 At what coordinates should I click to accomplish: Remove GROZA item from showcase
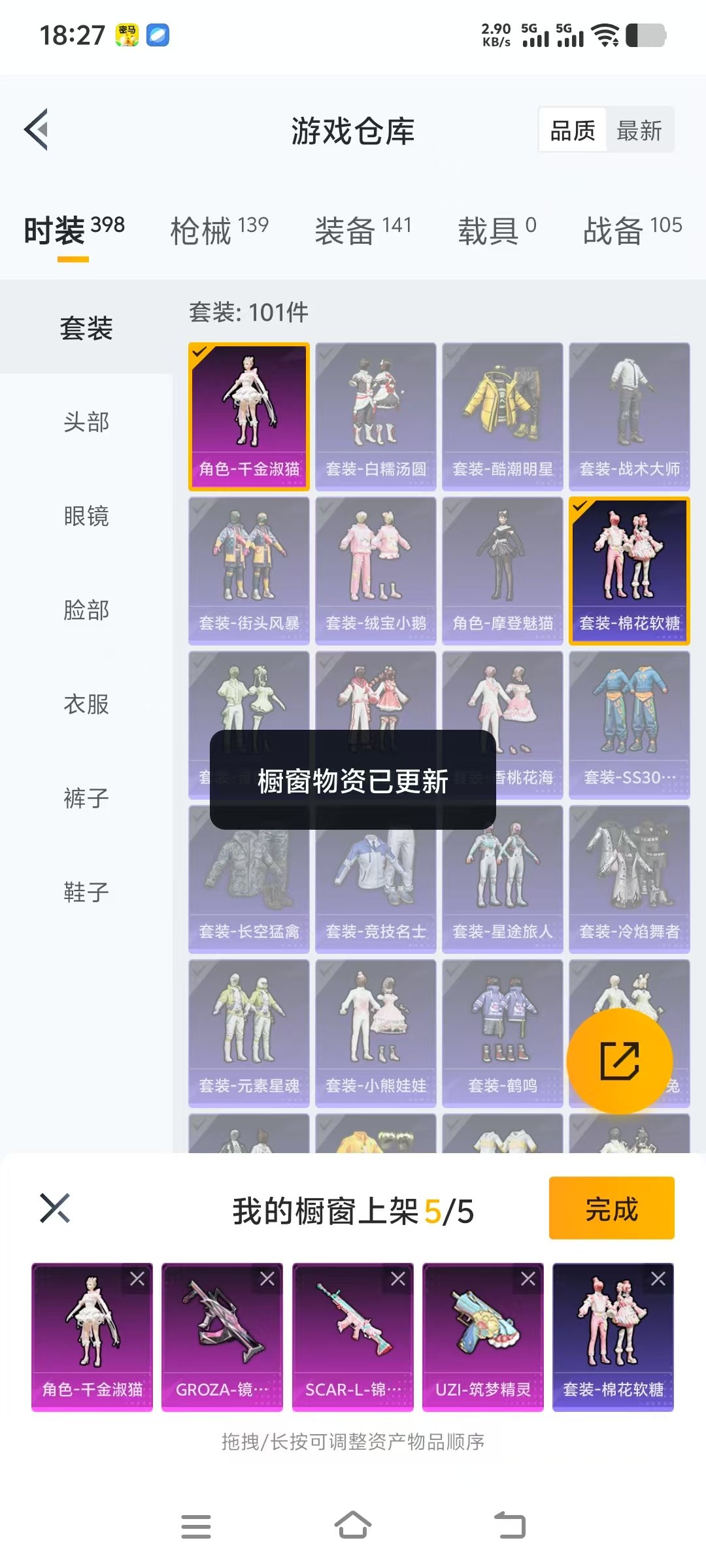(267, 1279)
